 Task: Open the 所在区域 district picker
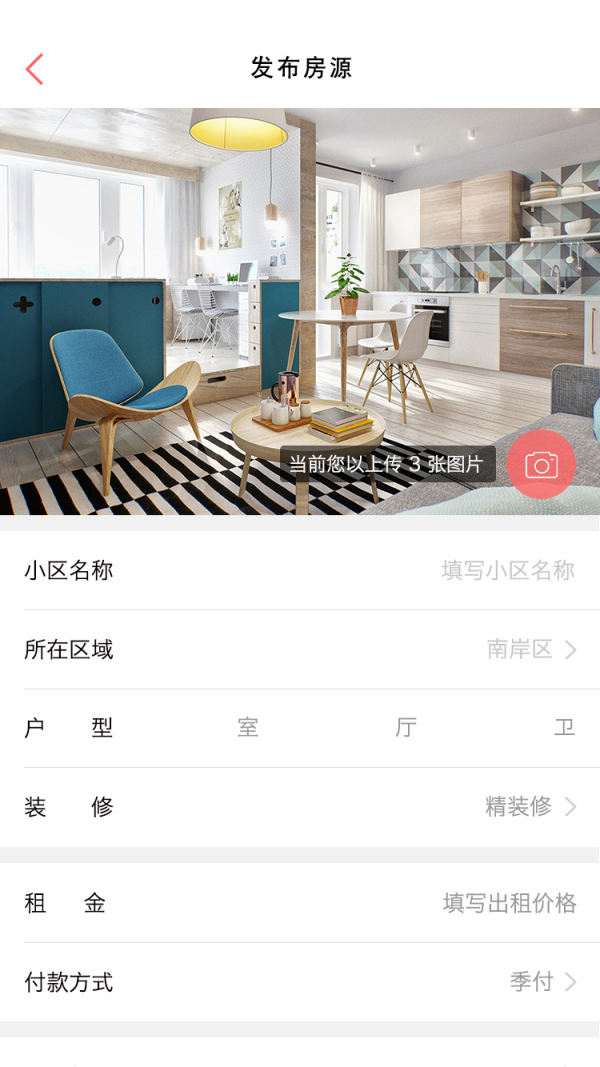530,650
